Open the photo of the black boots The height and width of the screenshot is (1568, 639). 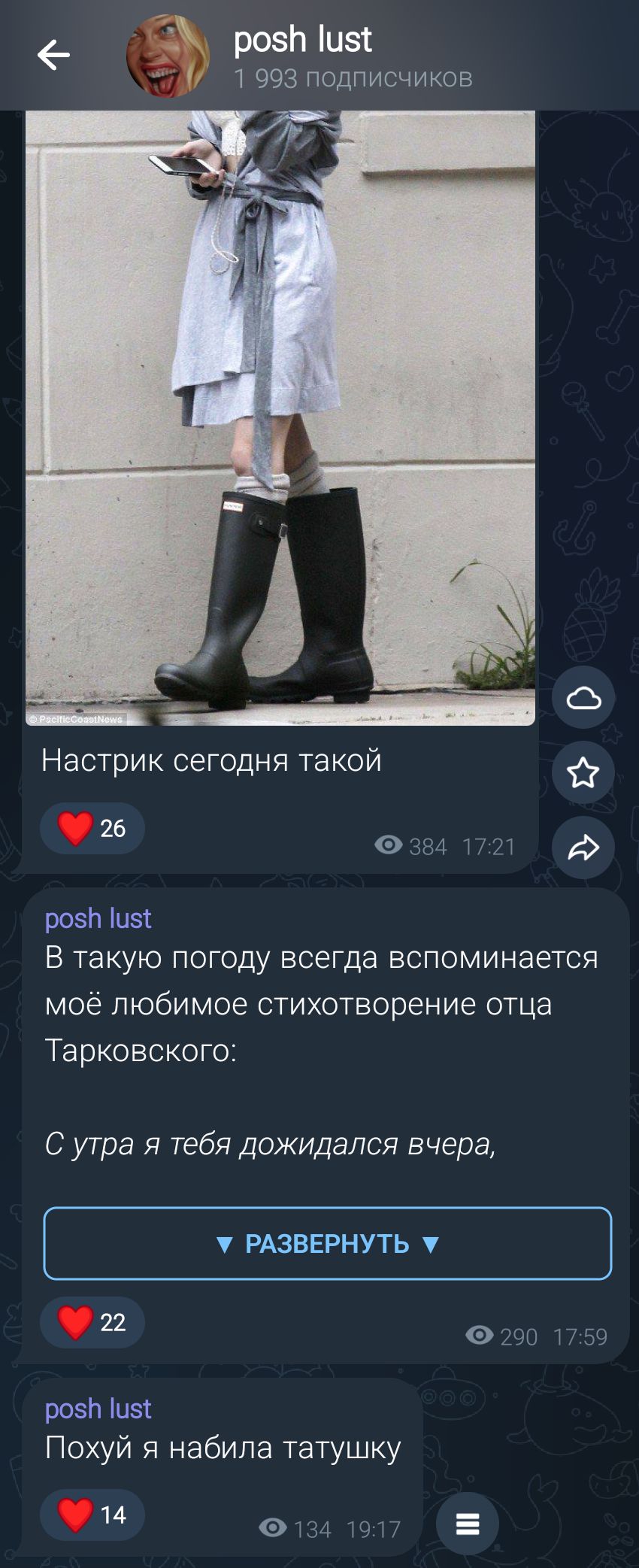click(x=280, y=418)
